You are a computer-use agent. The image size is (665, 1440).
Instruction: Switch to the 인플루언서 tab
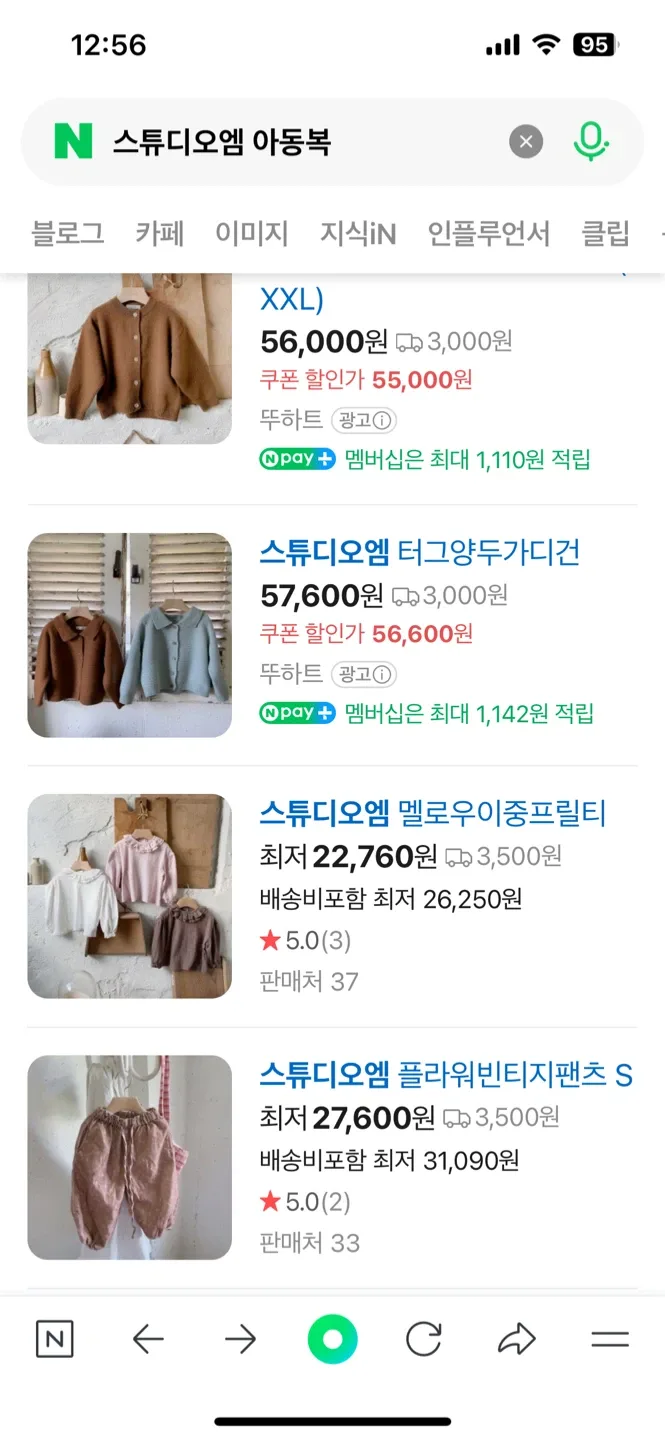point(489,234)
